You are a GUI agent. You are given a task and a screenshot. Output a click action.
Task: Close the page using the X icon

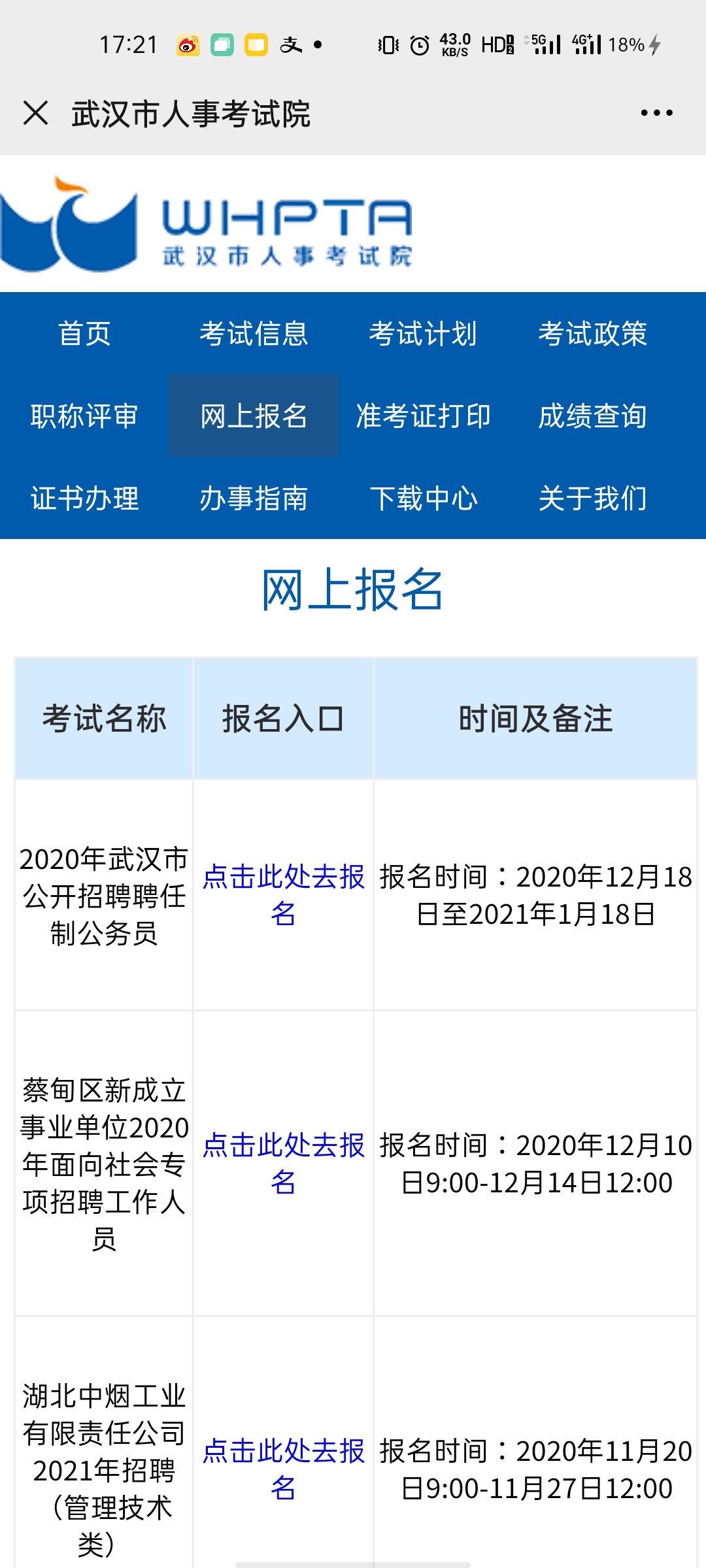click(31, 112)
